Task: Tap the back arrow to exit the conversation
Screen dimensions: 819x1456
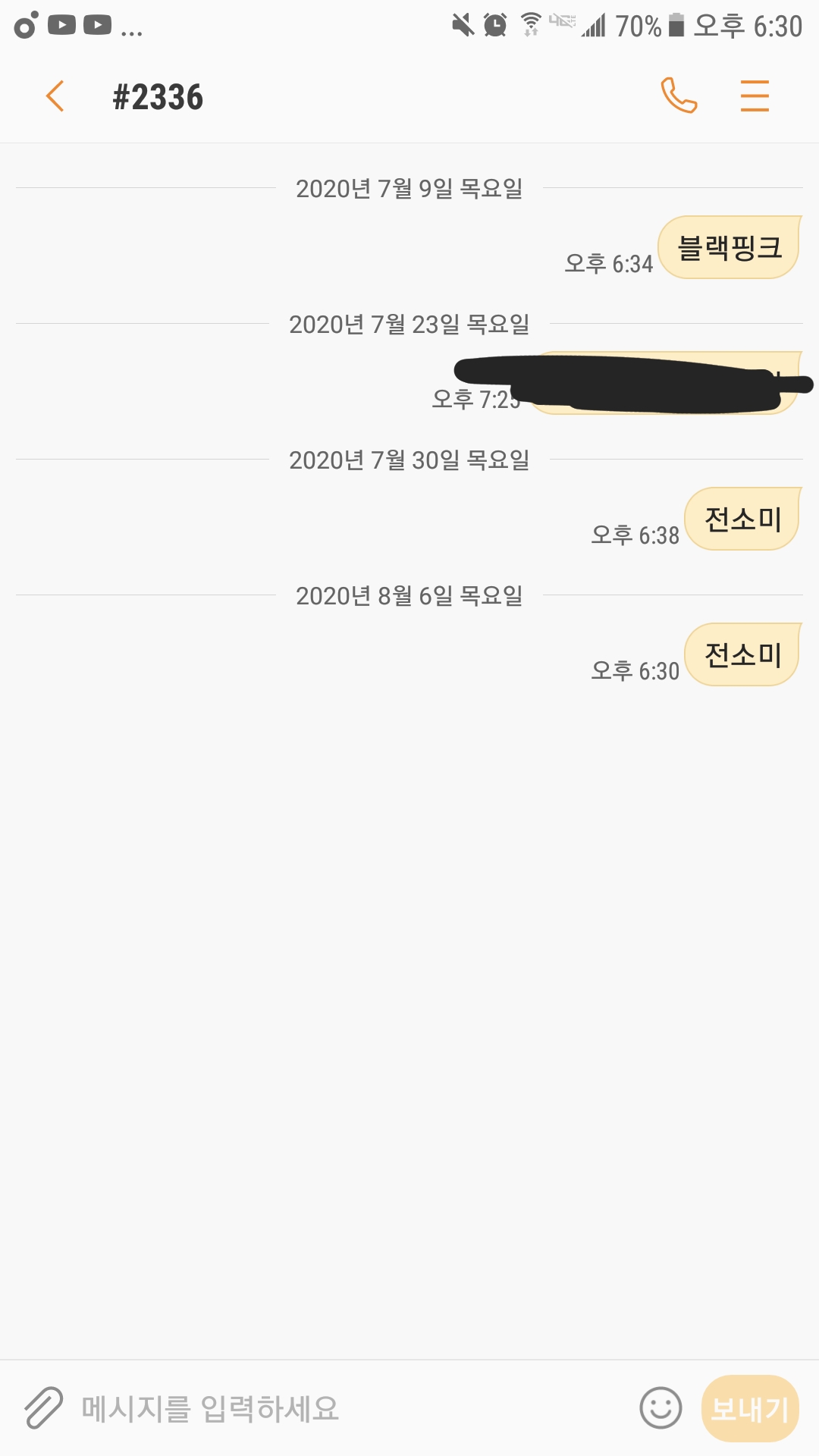Action: point(54,96)
